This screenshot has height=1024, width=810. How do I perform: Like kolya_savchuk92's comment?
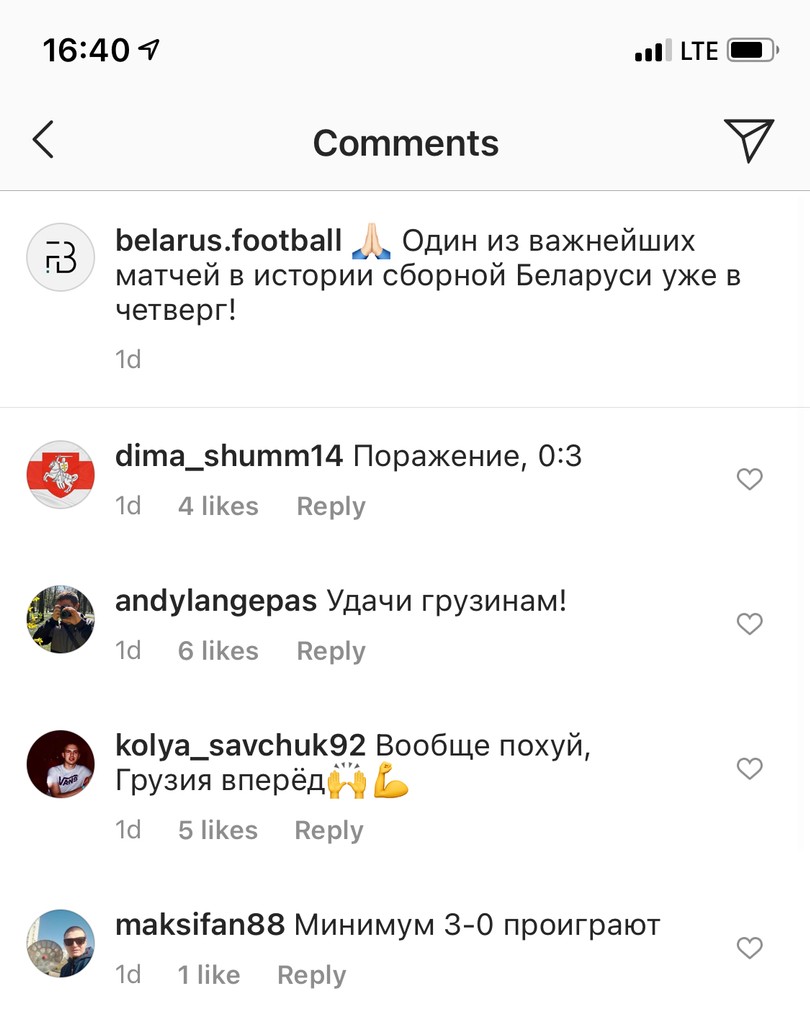pos(750,769)
